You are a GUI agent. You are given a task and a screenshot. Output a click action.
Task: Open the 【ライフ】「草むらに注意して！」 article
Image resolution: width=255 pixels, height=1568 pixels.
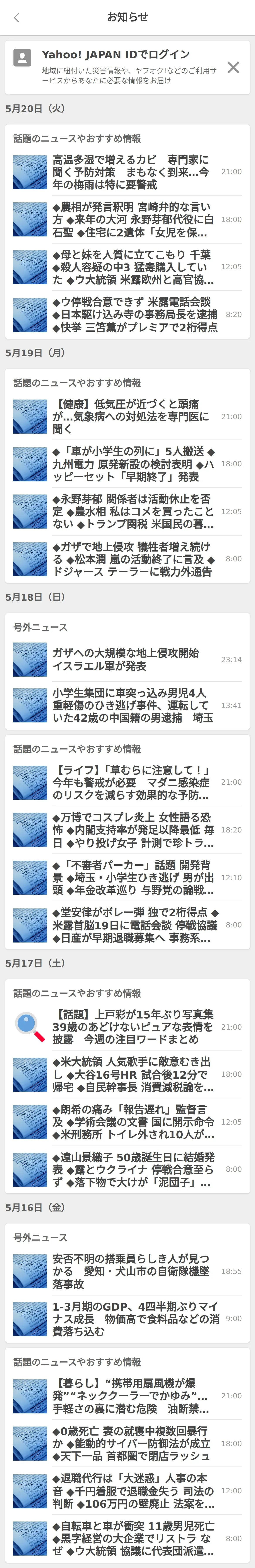[131, 782]
